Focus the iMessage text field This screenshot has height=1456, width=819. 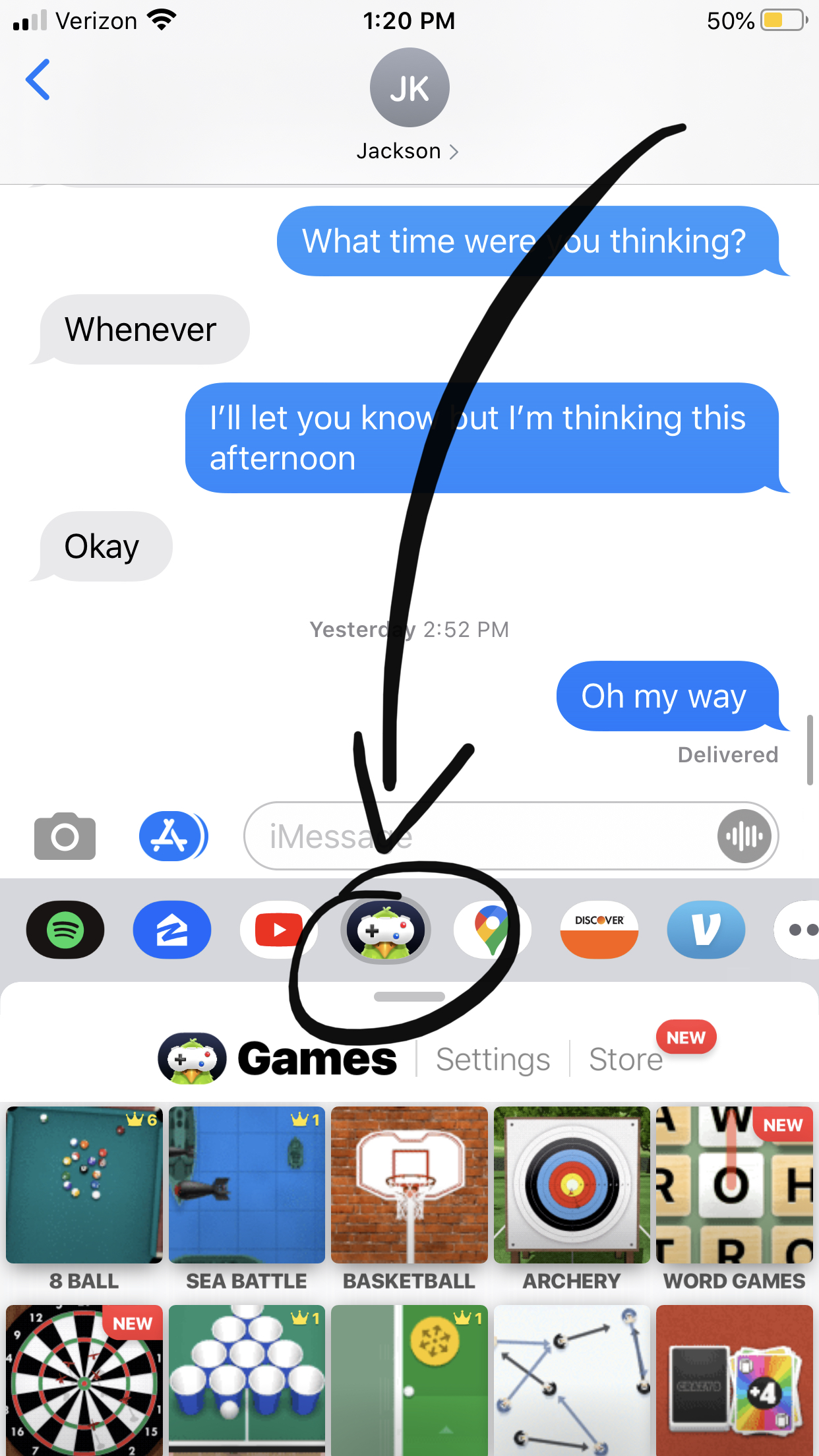click(x=475, y=836)
